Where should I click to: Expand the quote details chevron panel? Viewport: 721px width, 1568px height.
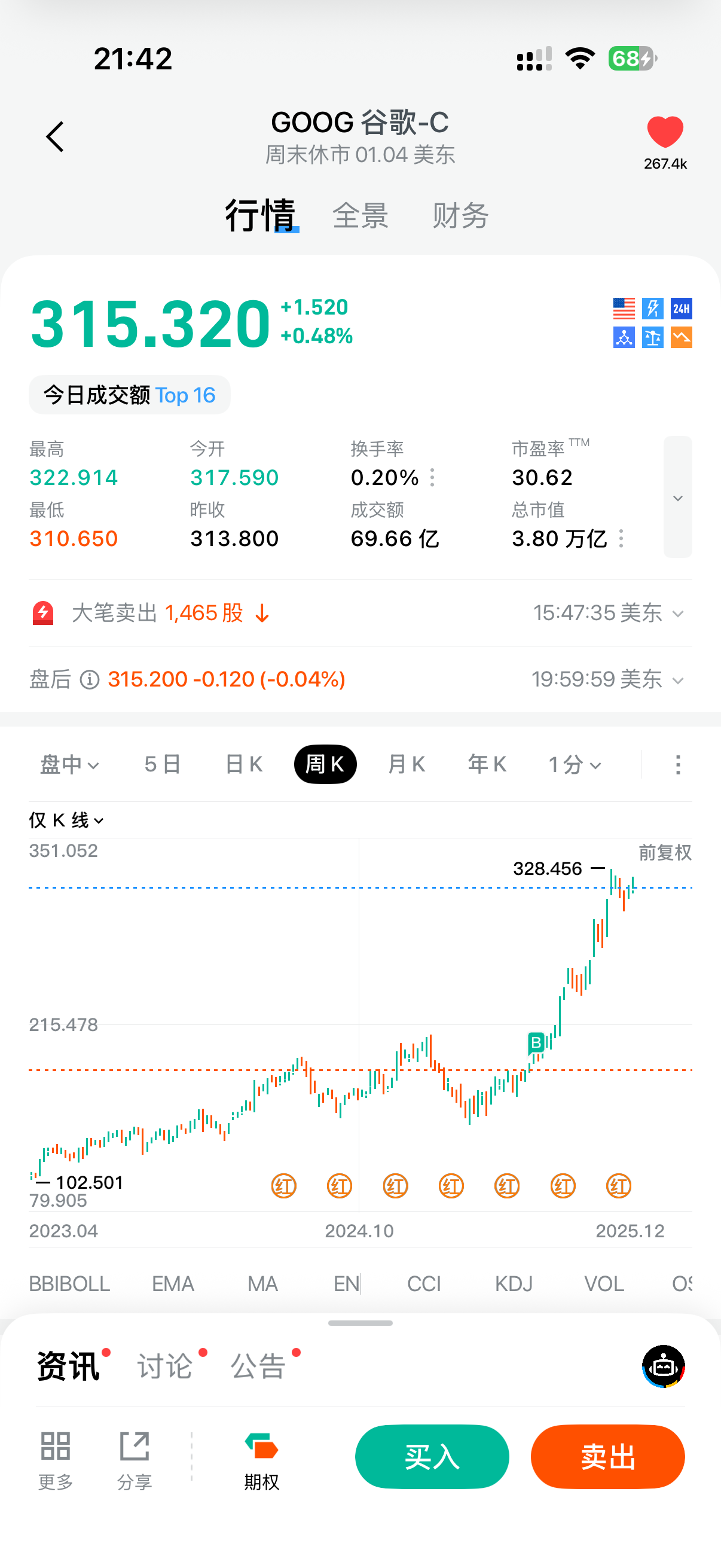(677, 498)
